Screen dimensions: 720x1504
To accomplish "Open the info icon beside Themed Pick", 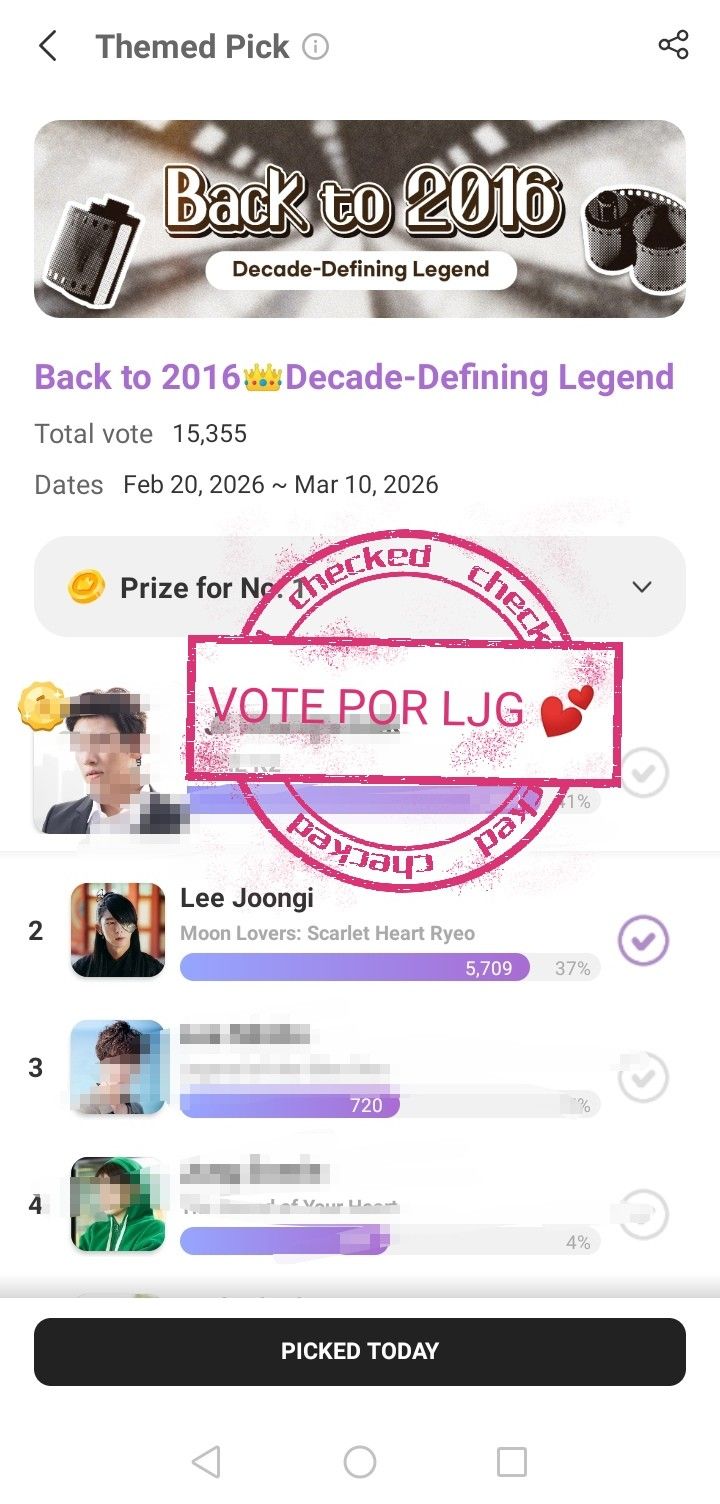I will (315, 47).
